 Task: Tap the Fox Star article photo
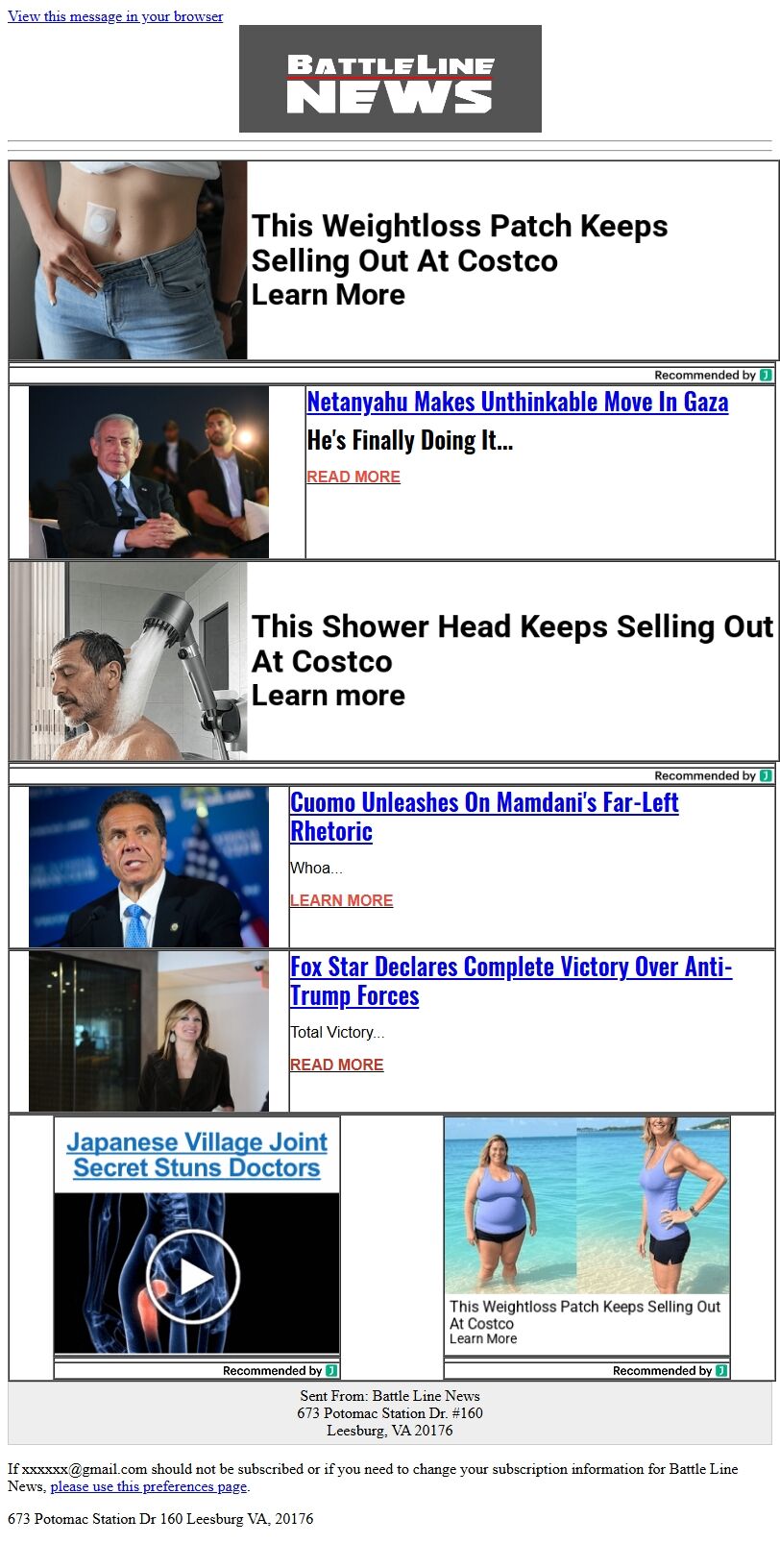click(149, 1031)
